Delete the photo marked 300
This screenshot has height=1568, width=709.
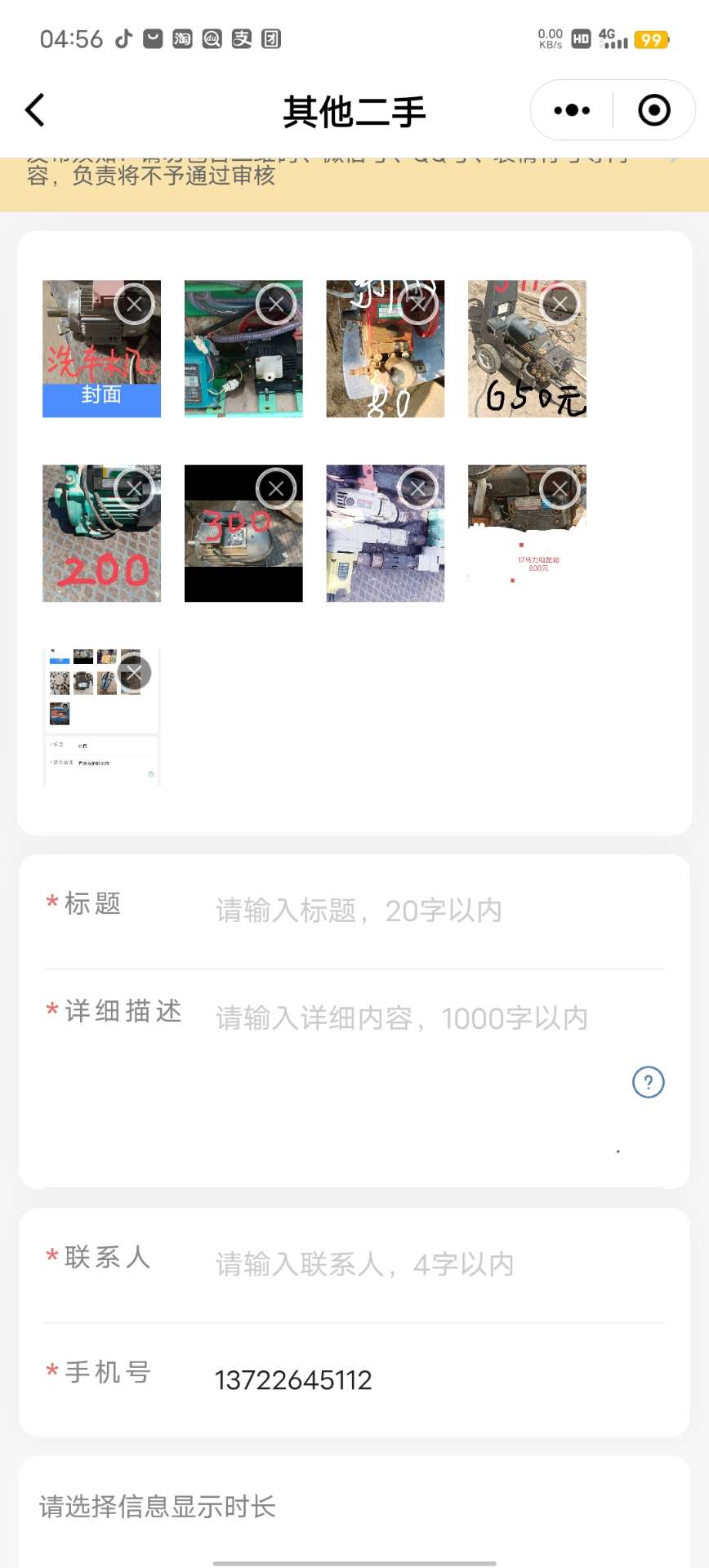pos(276,489)
